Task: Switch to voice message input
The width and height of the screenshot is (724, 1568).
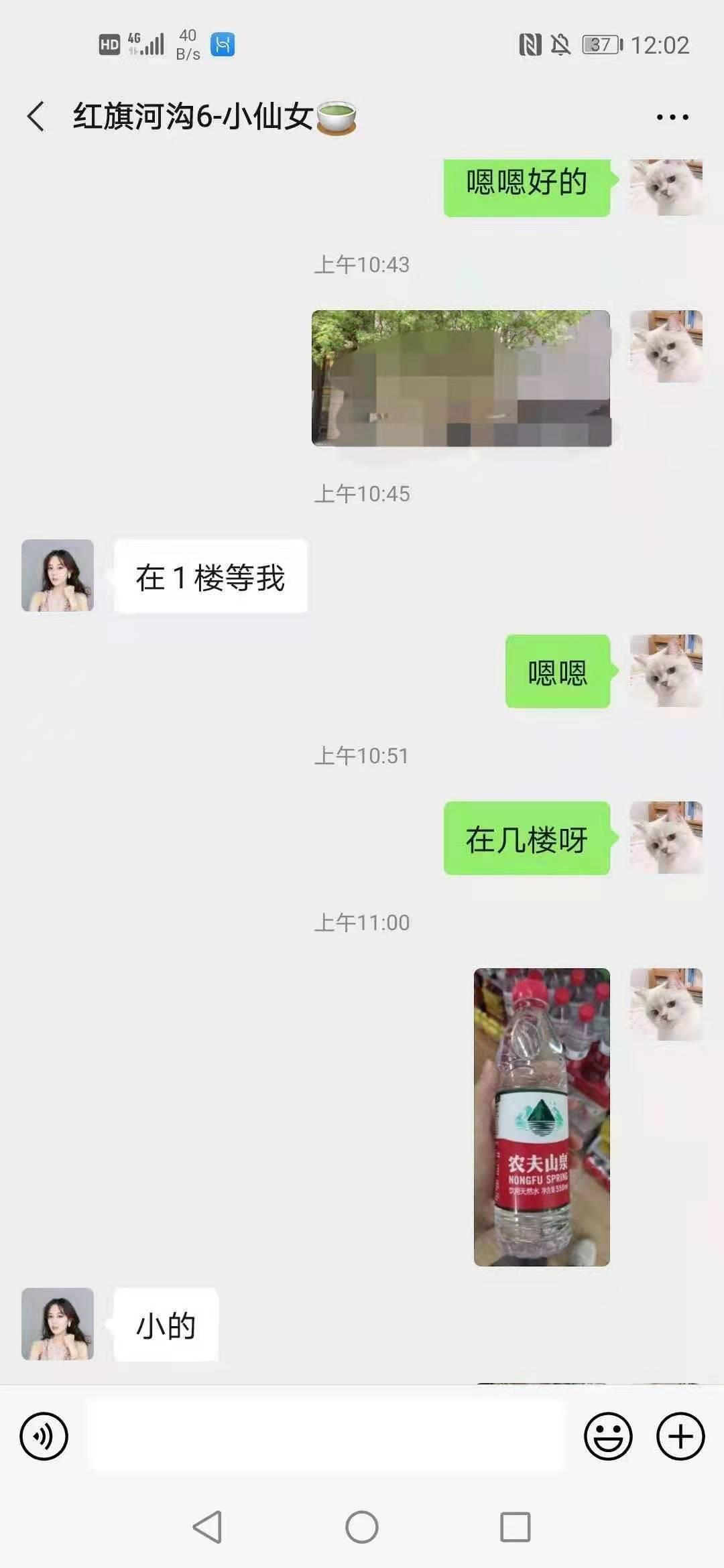Action: (x=44, y=1436)
